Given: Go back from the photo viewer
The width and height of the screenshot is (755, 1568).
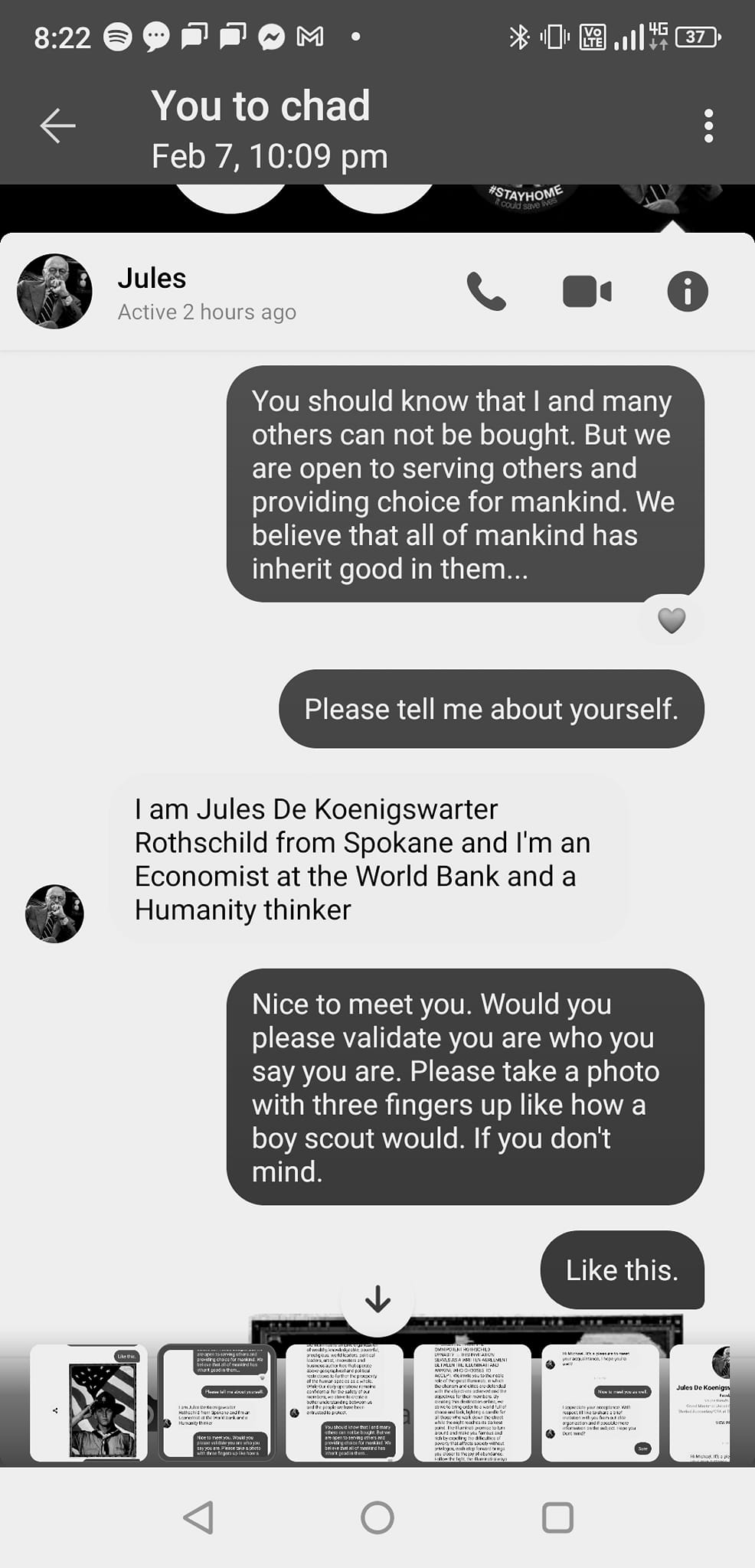Looking at the screenshot, I should click(57, 126).
